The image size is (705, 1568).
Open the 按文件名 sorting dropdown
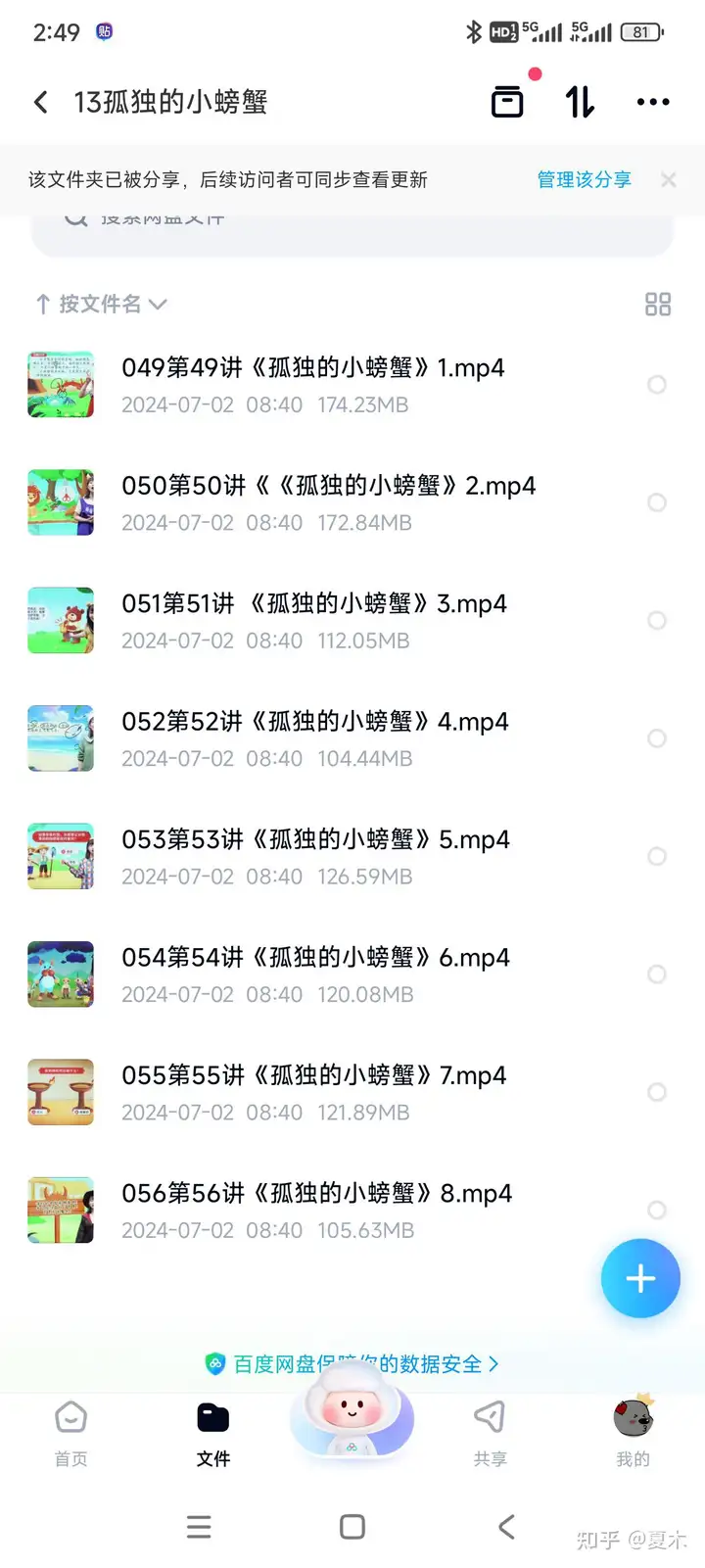point(100,305)
